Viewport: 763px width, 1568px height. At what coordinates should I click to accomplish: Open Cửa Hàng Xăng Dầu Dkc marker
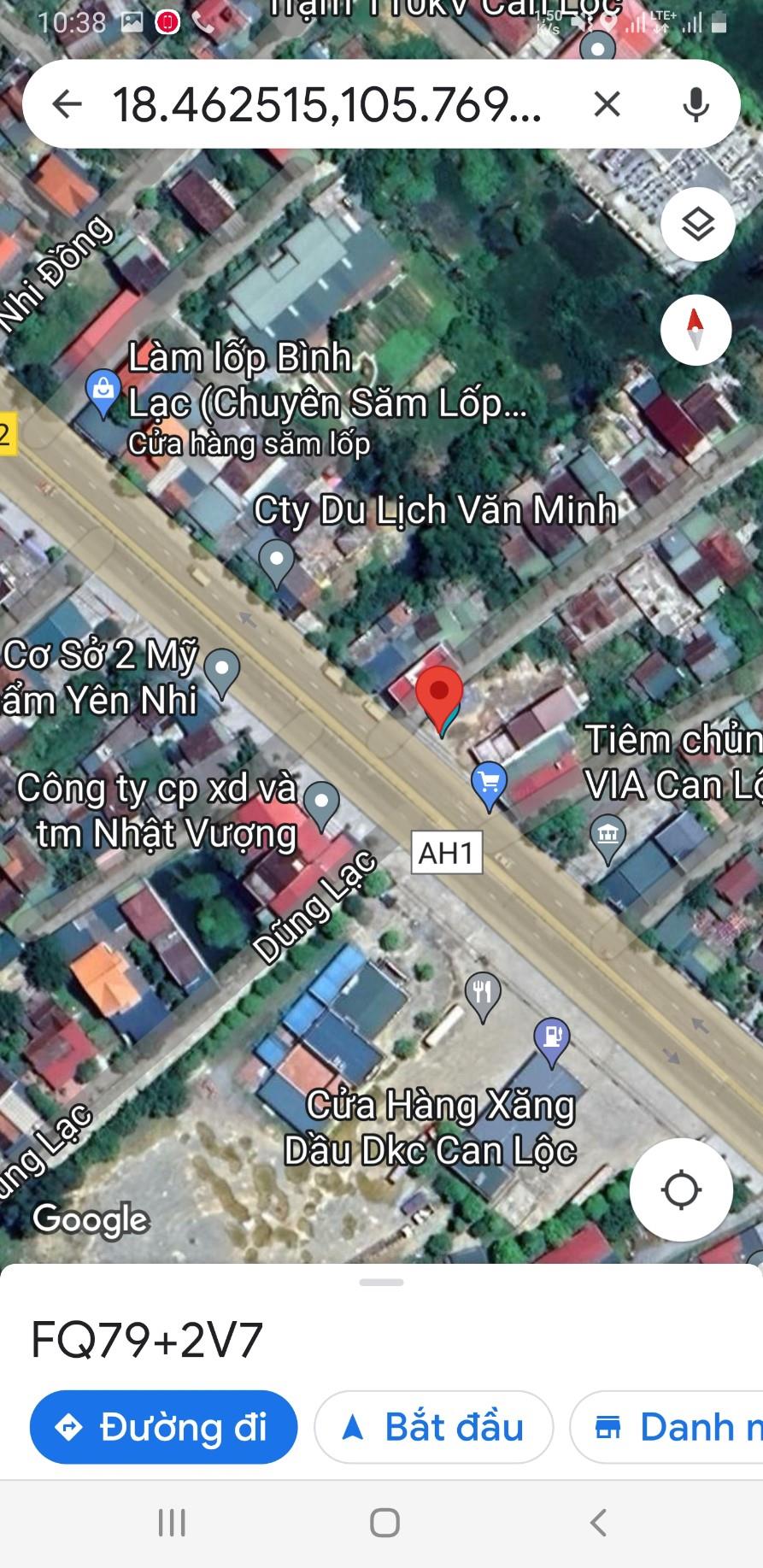click(x=551, y=1042)
